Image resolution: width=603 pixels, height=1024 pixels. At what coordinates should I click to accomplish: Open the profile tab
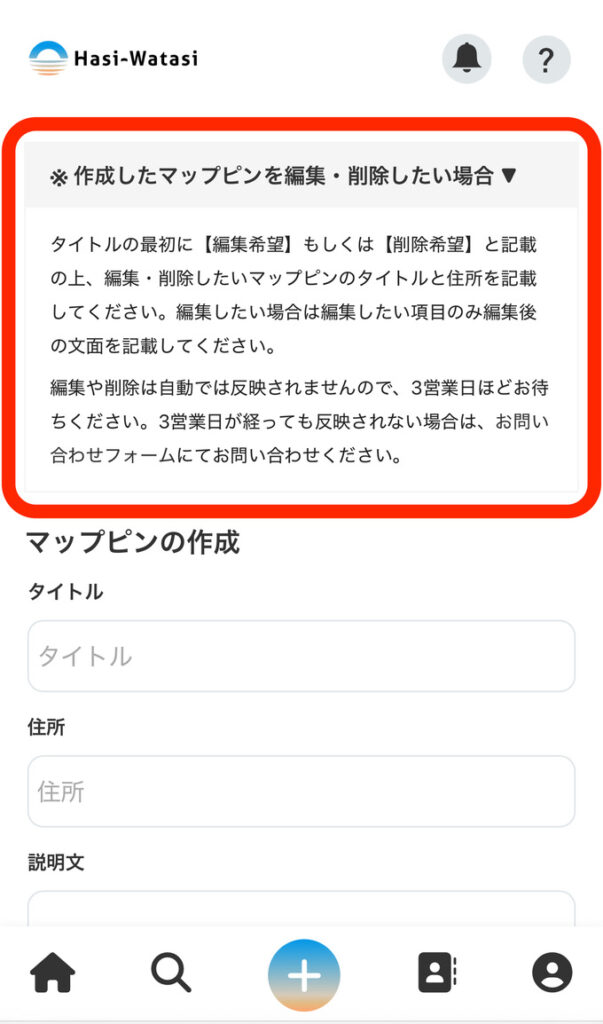pos(552,972)
